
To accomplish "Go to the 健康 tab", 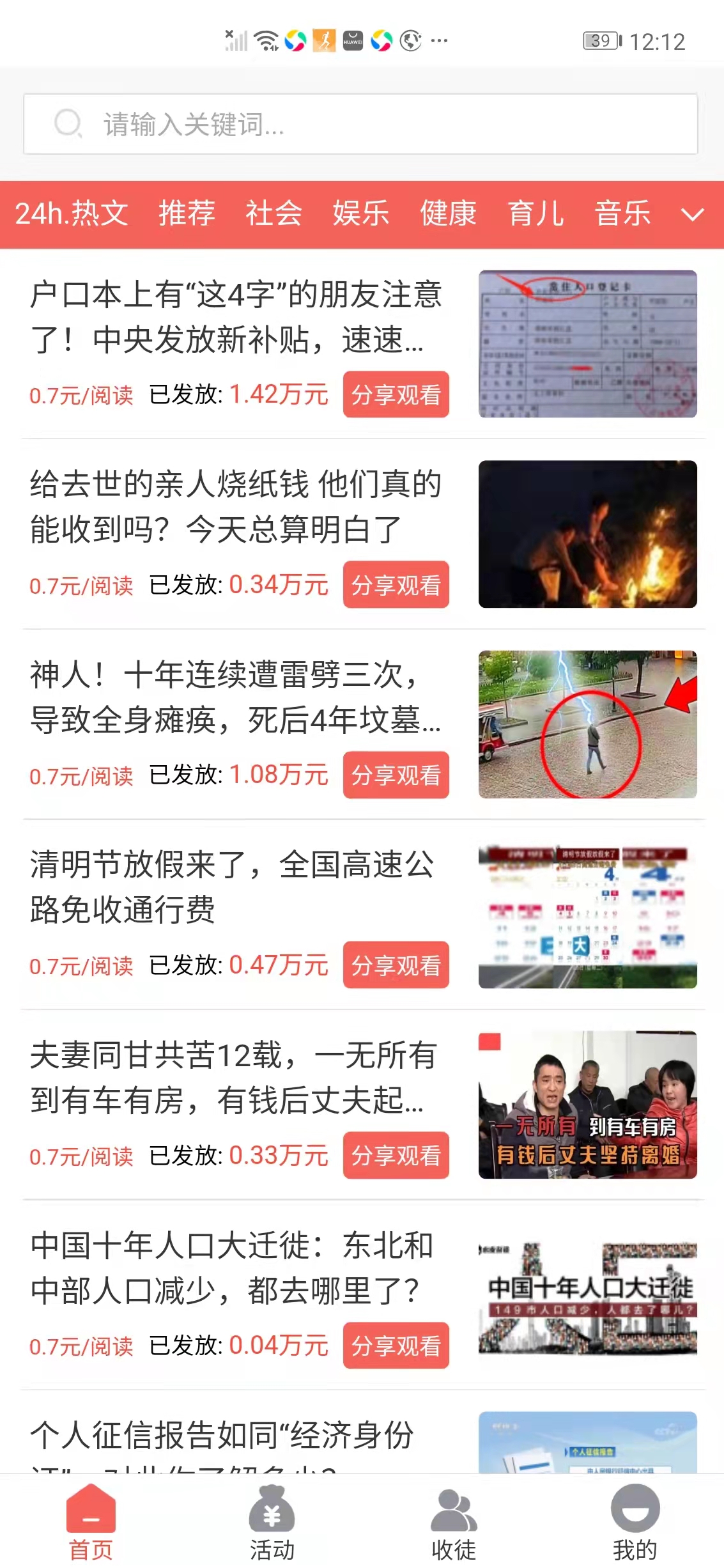I will pos(448,213).
